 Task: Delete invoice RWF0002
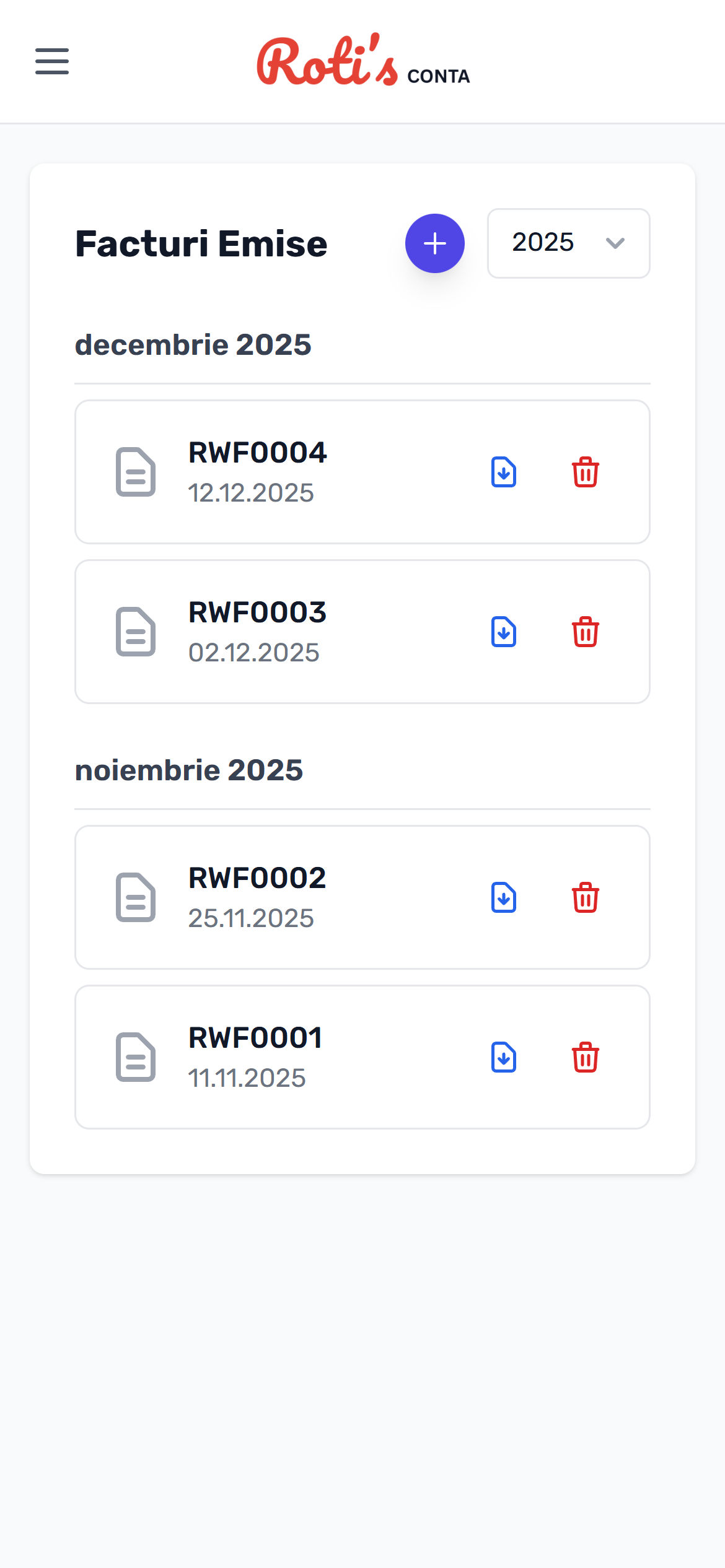coord(585,898)
